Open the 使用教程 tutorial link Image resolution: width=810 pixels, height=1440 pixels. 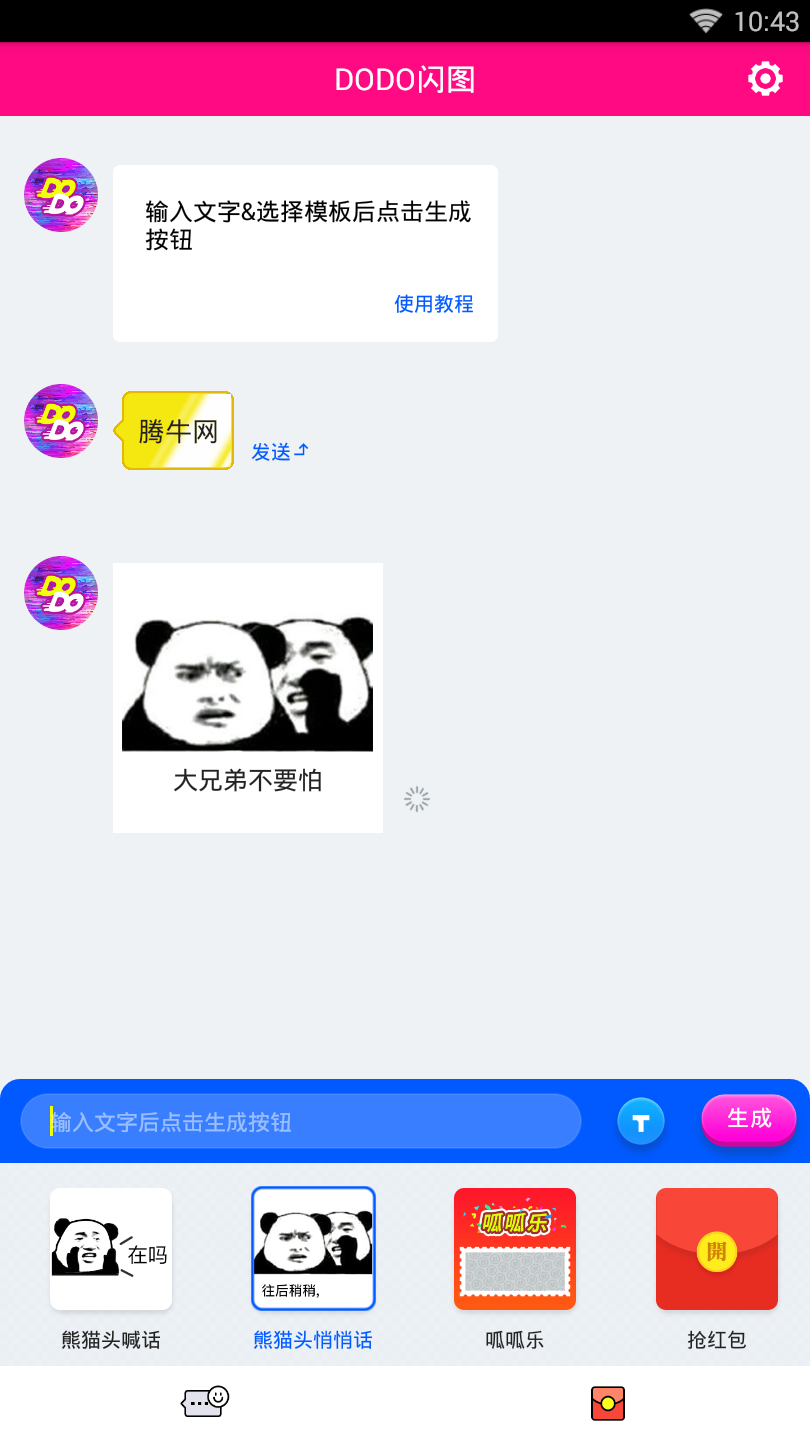433,304
